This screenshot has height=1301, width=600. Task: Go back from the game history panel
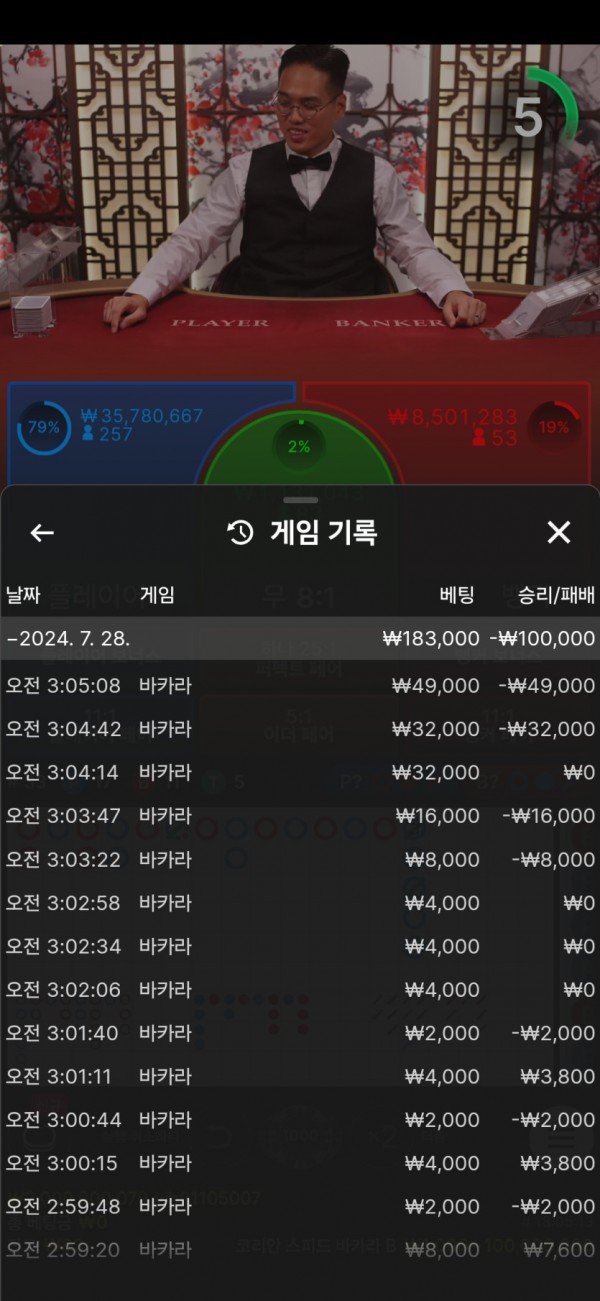click(x=42, y=533)
